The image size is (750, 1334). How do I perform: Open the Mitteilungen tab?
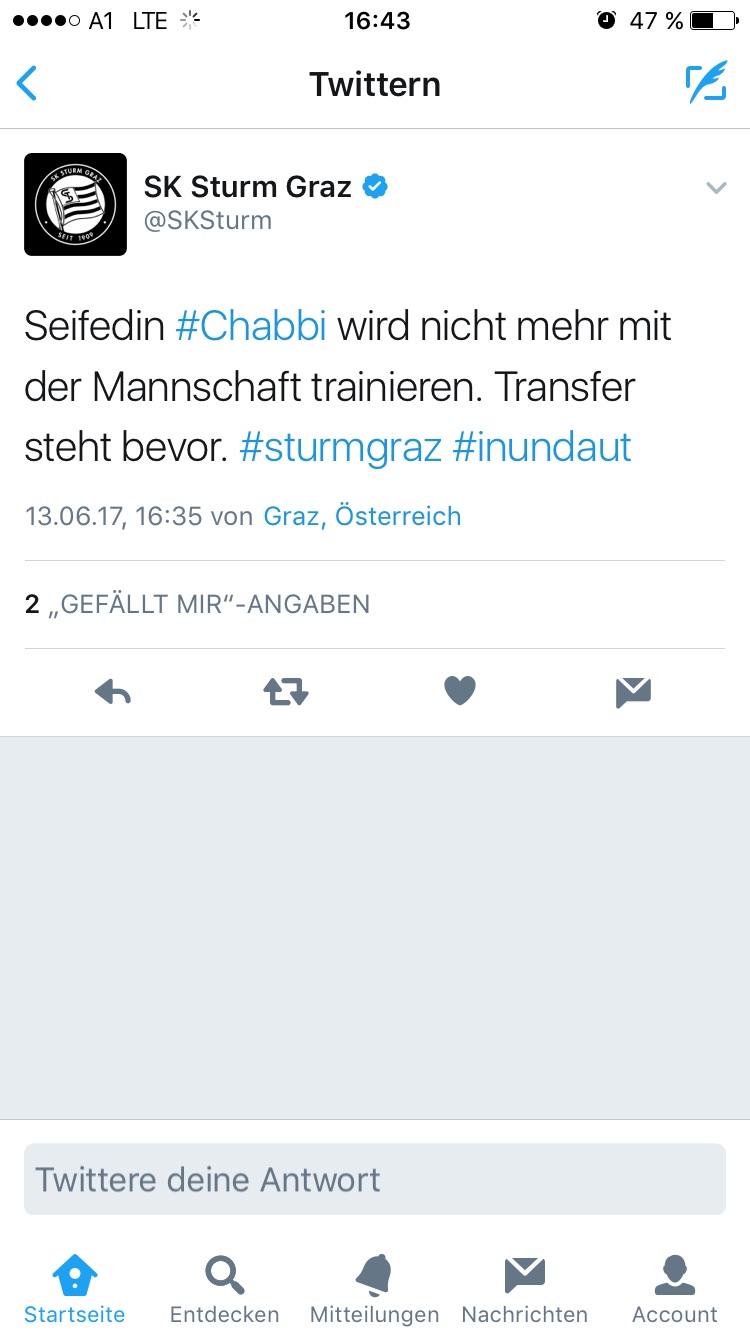tap(375, 1289)
